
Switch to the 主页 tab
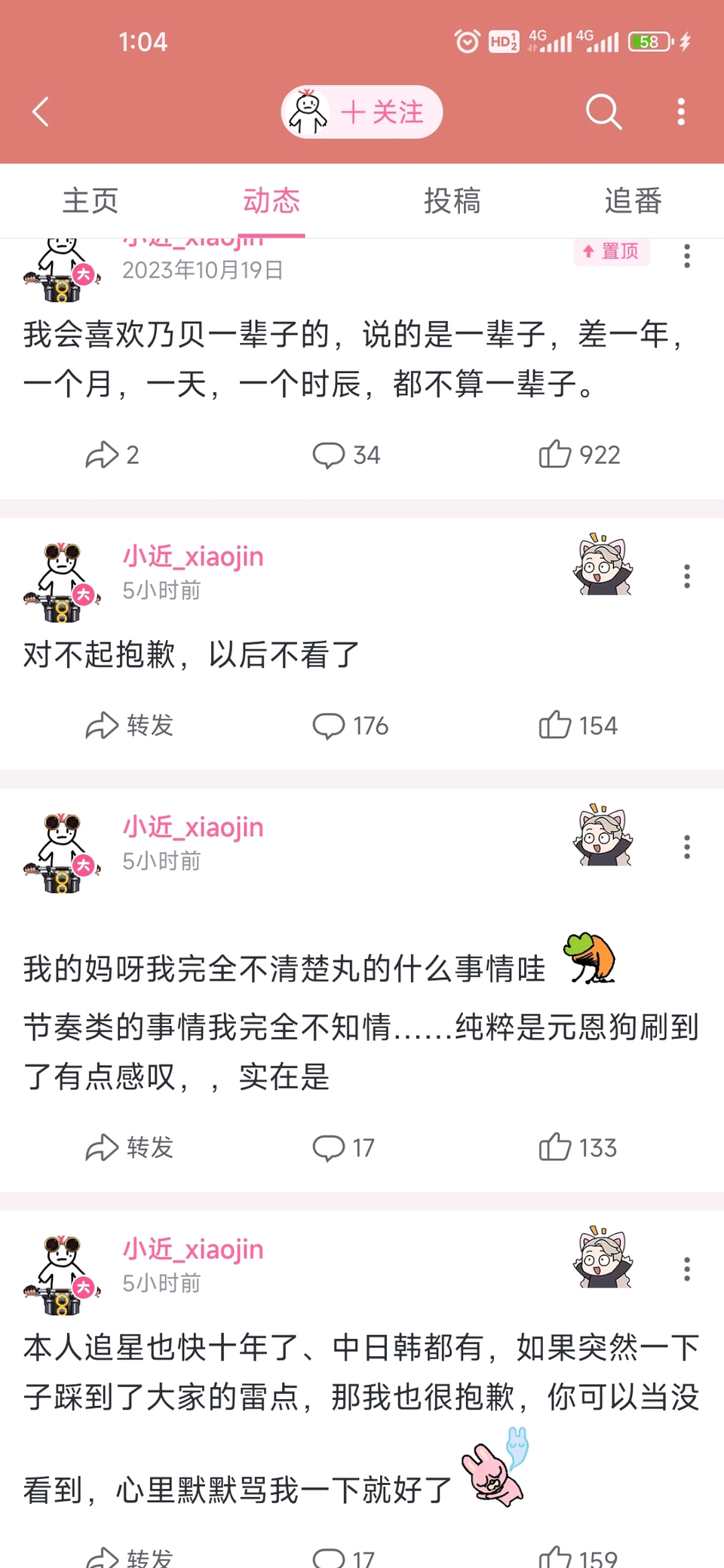coord(90,201)
